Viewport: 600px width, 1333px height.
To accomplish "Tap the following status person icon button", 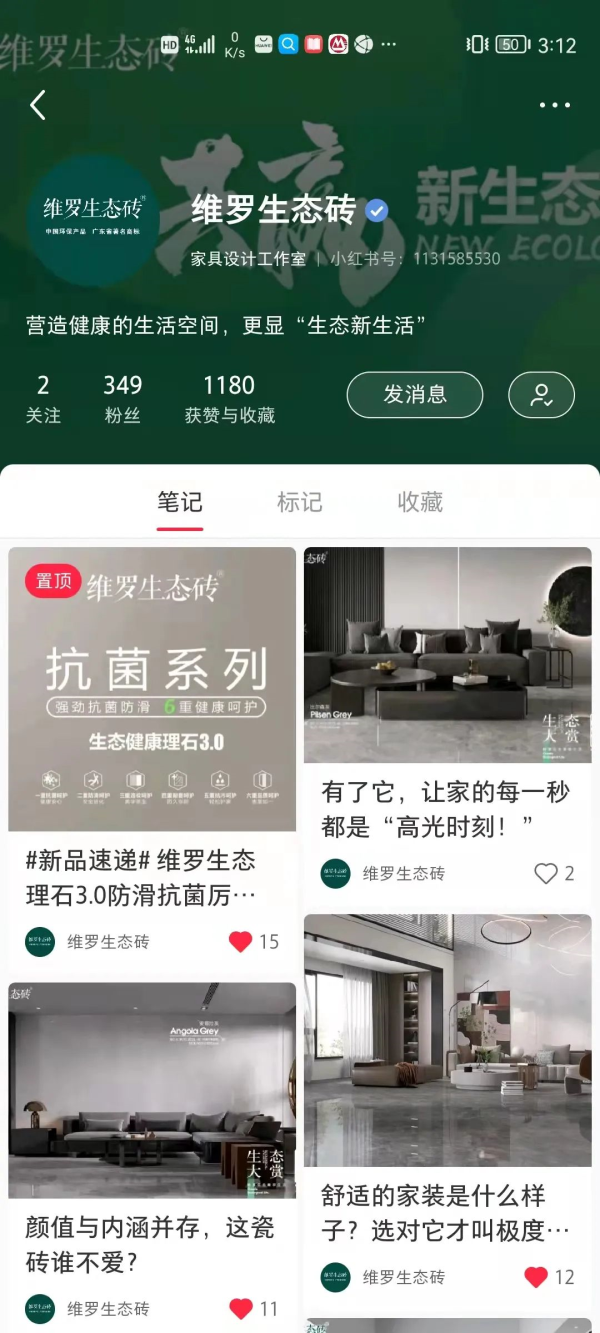I will [541, 395].
